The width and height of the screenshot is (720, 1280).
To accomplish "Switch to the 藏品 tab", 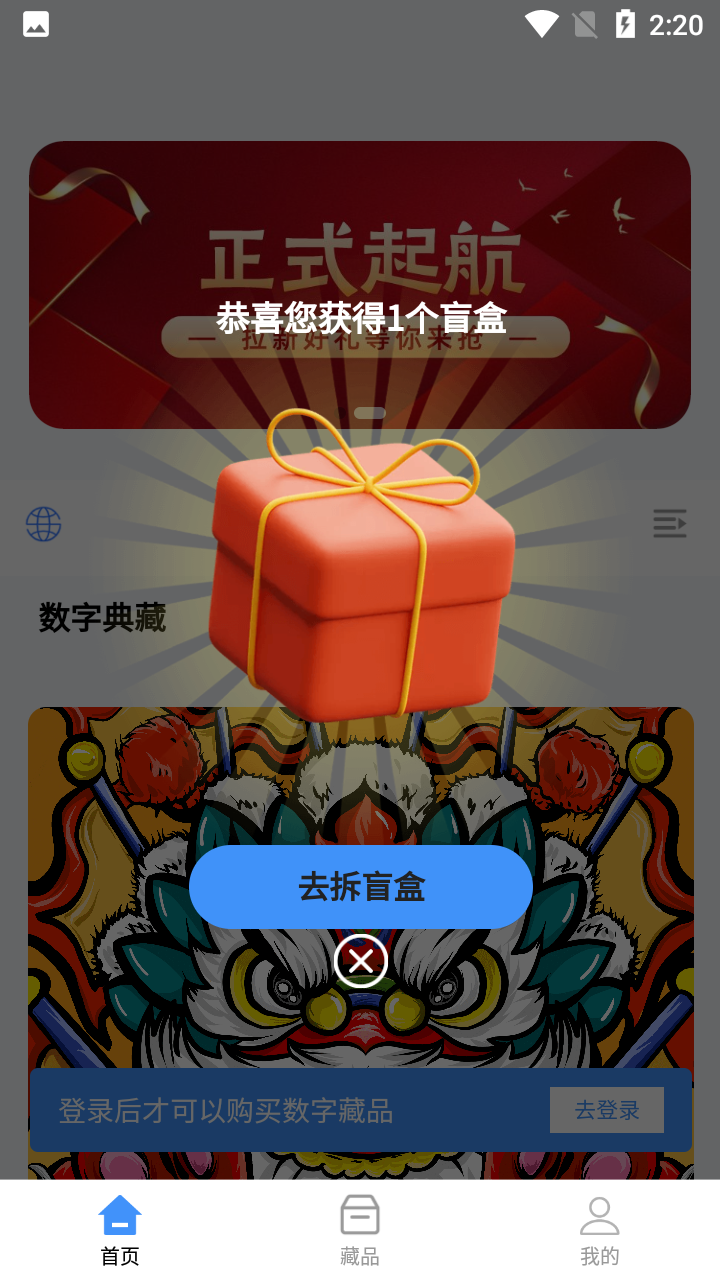I will point(360,1230).
